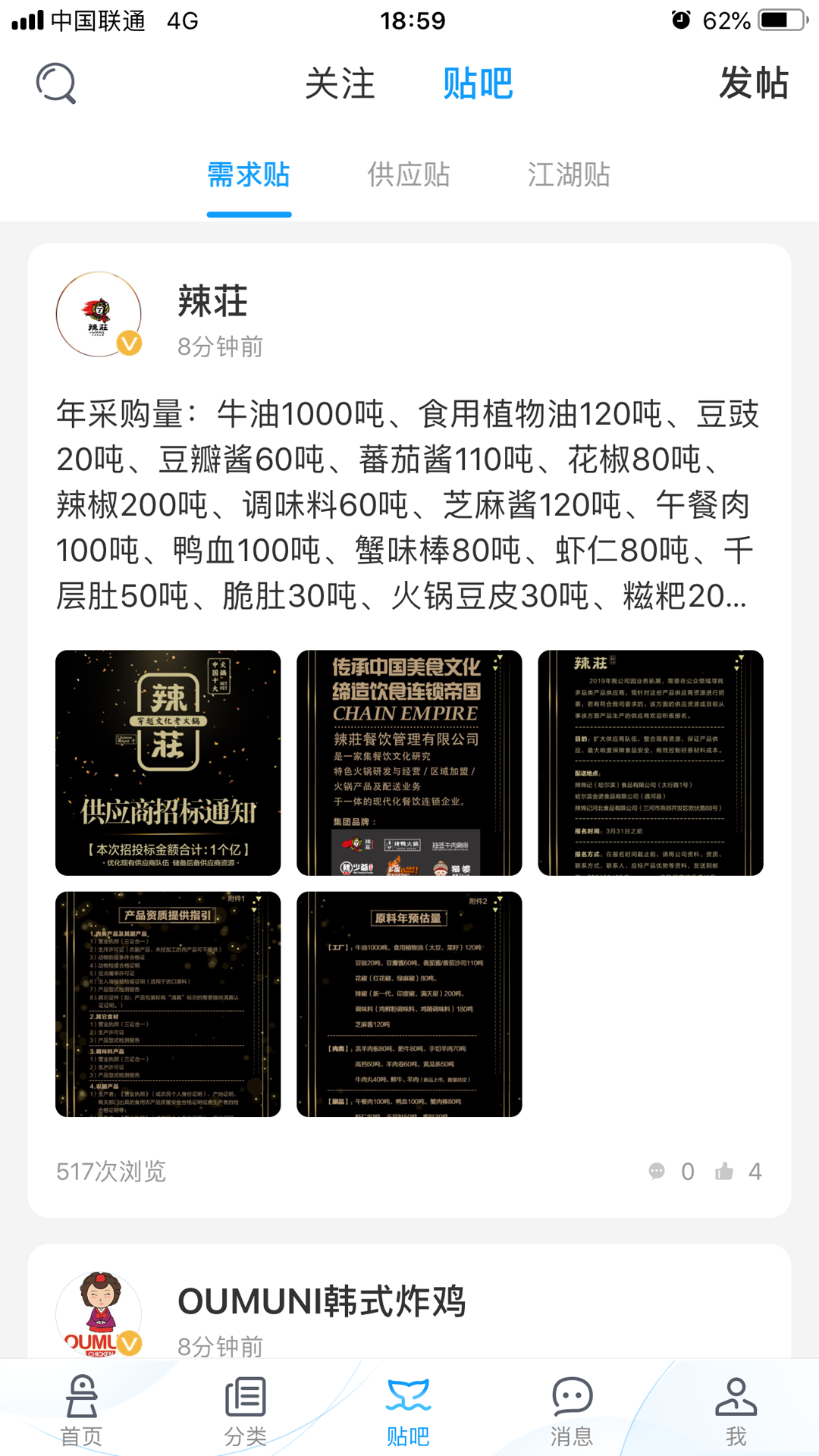Open the 产品资质提供指引 image

(168, 1004)
